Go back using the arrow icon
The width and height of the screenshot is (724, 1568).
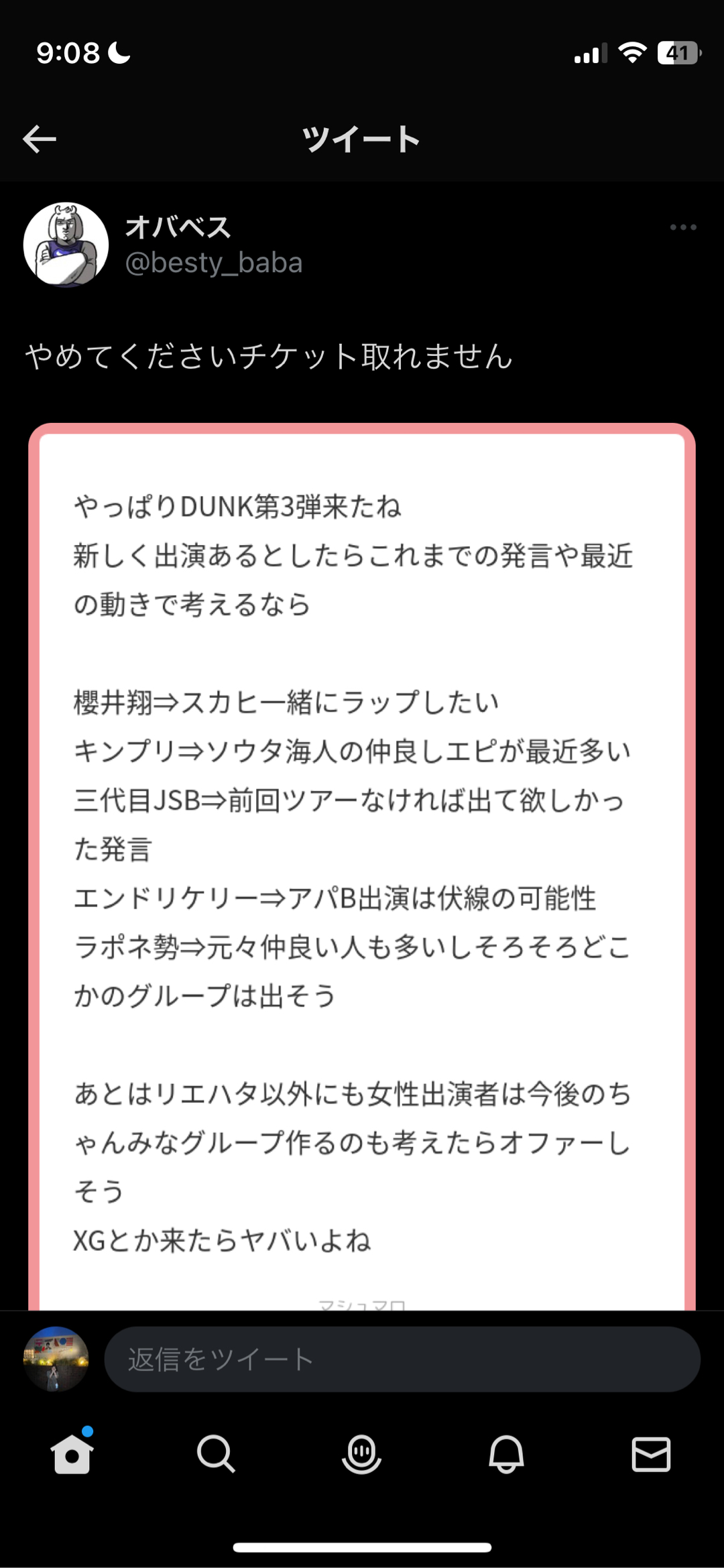40,139
